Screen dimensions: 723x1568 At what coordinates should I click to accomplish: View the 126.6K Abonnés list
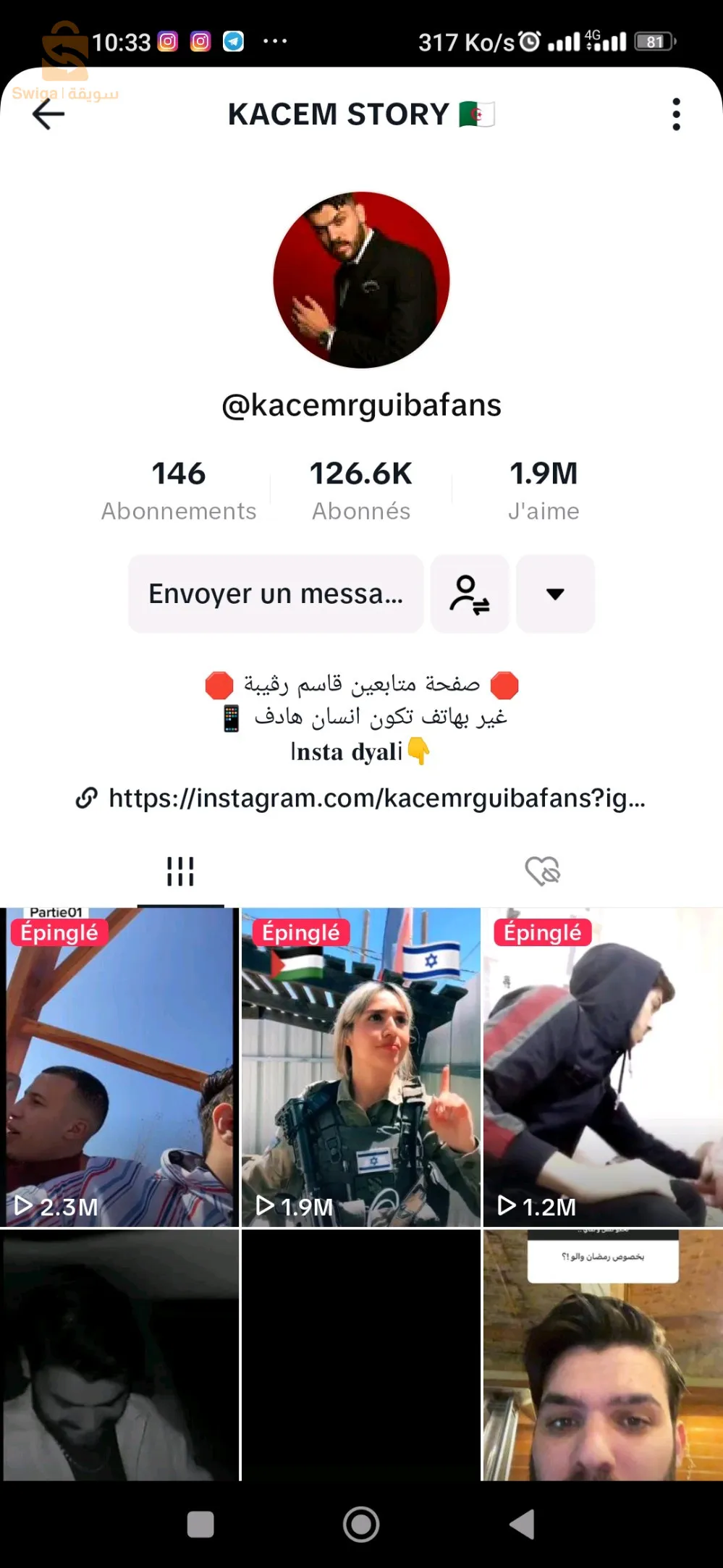tap(361, 490)
